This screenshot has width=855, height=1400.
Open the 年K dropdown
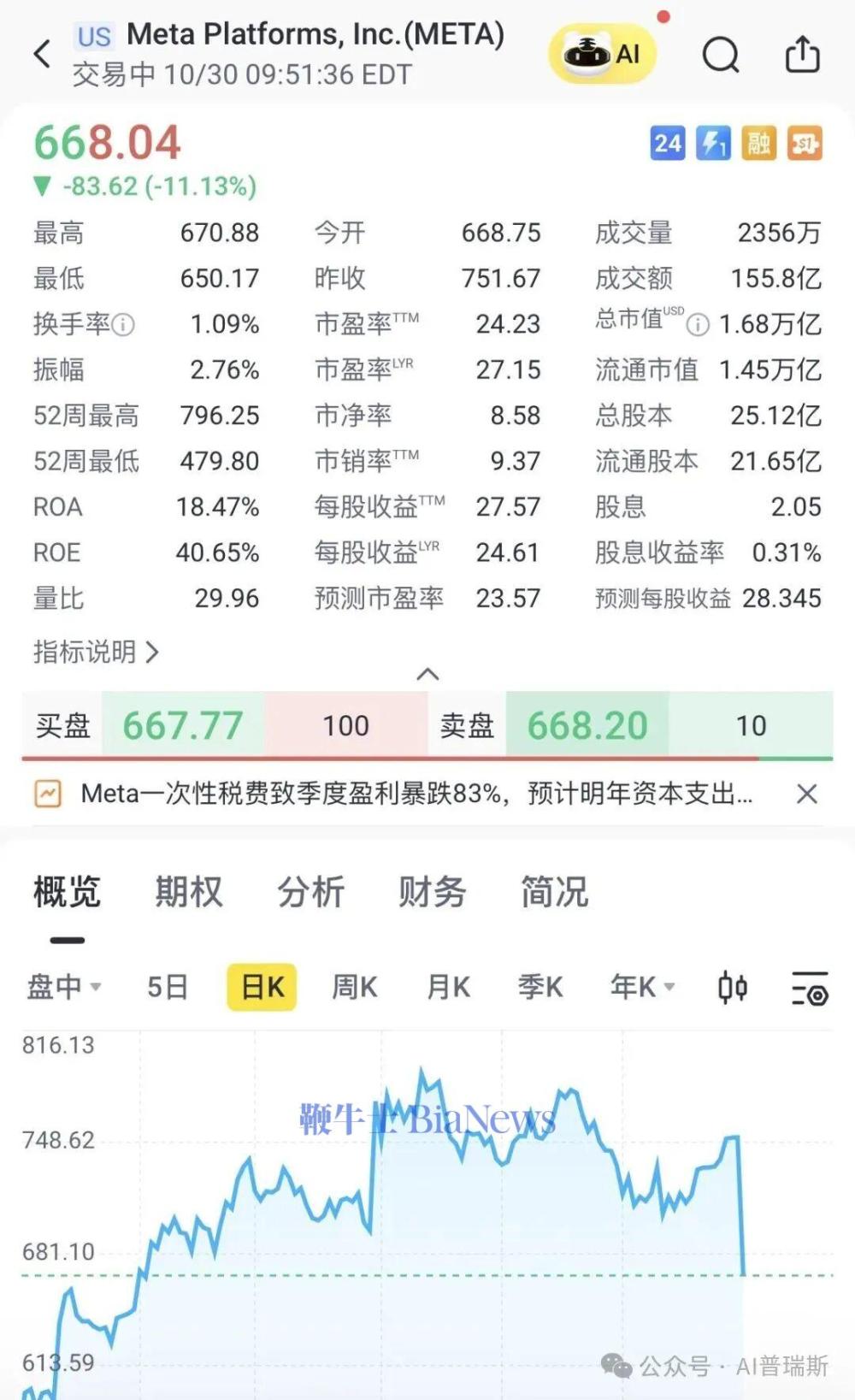pos(642,987)
